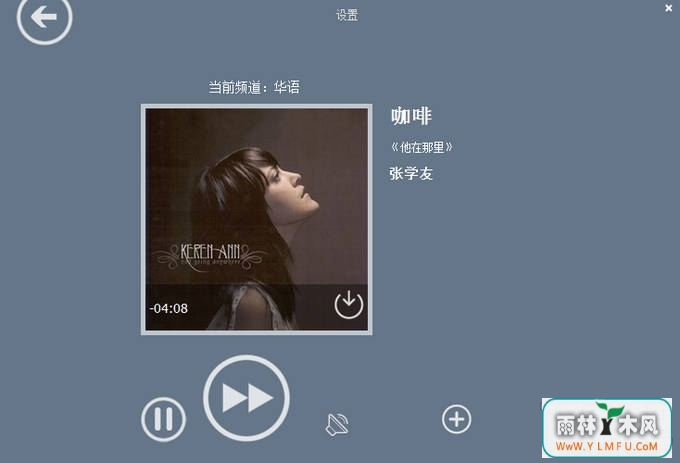This screenshot has width=680, height=463.
Task: Go back using the arrow button
Action: tap(44, 18)
